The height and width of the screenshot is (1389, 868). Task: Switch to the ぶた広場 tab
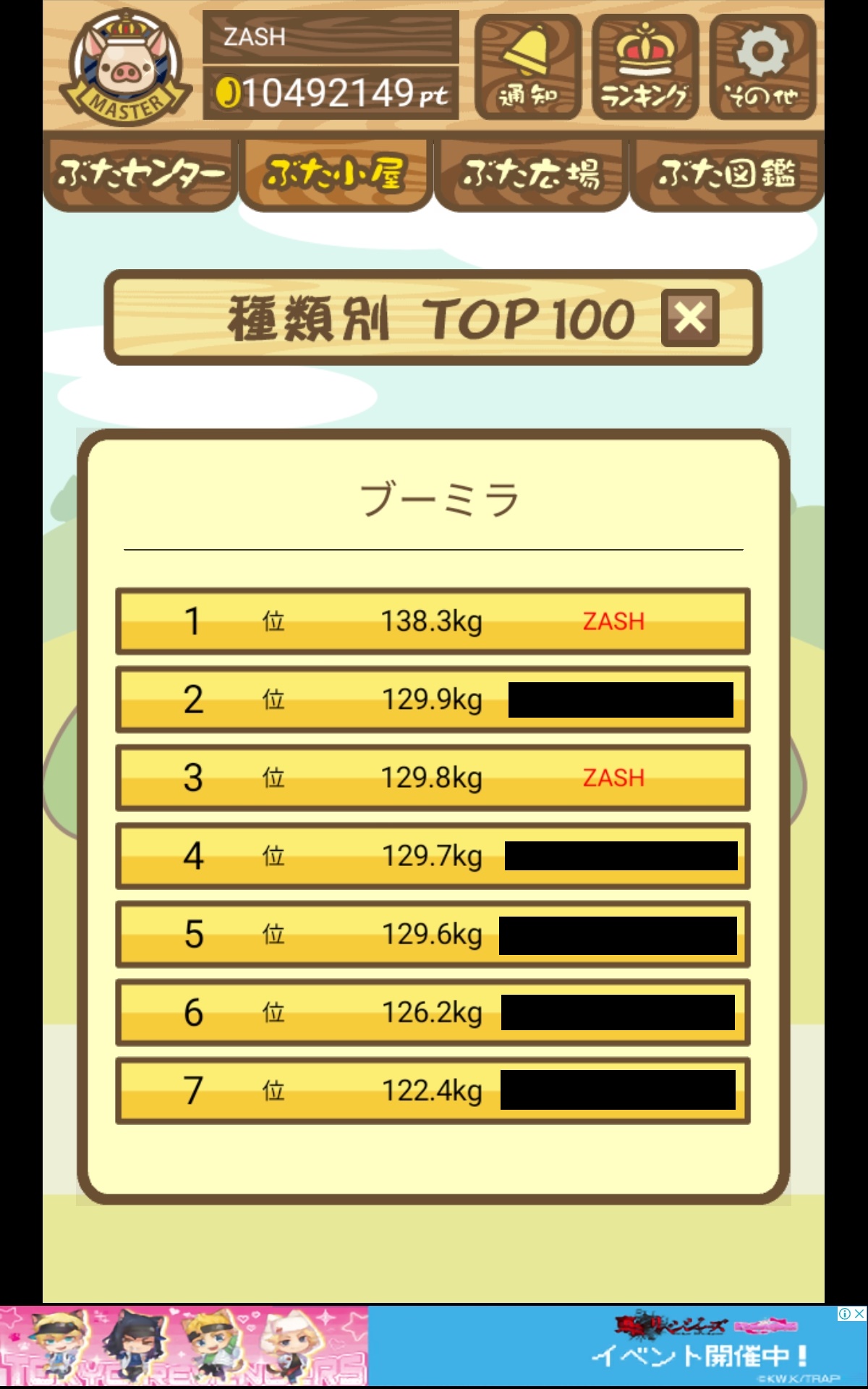[531, 174]
